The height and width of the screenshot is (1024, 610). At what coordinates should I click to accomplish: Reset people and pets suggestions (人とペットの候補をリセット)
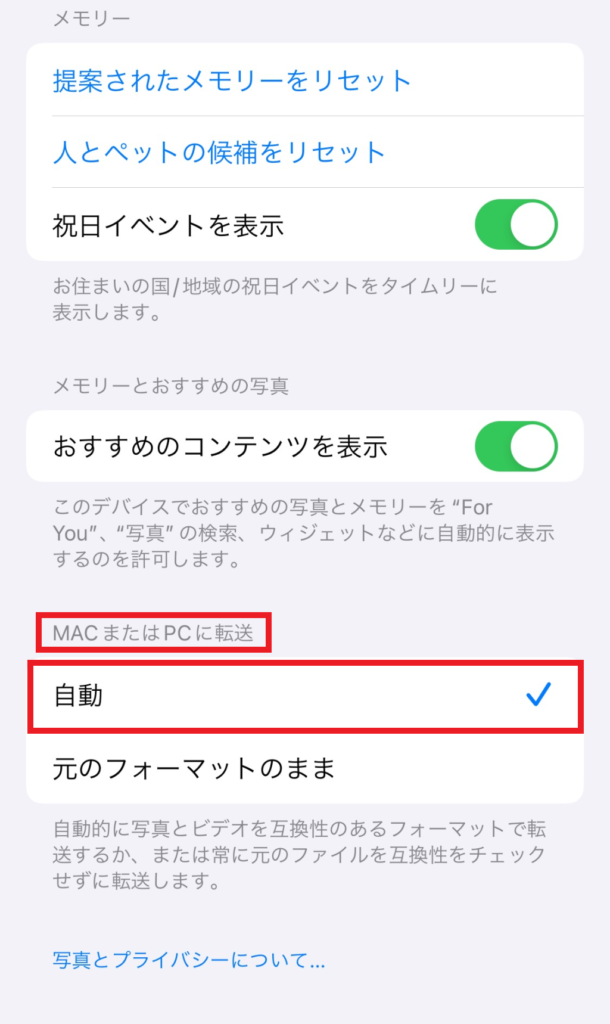pos(219,153)
